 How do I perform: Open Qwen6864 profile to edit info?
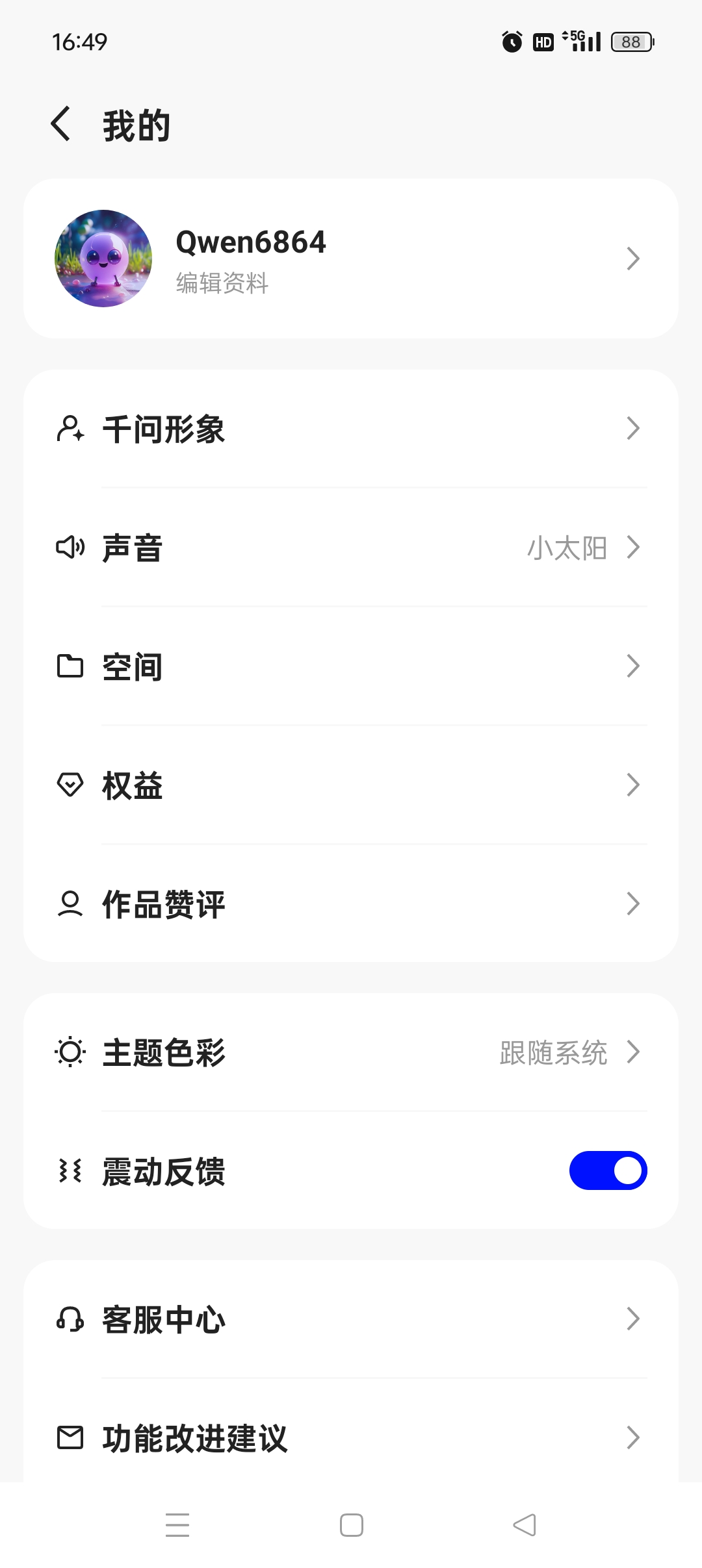coord(351,259)
